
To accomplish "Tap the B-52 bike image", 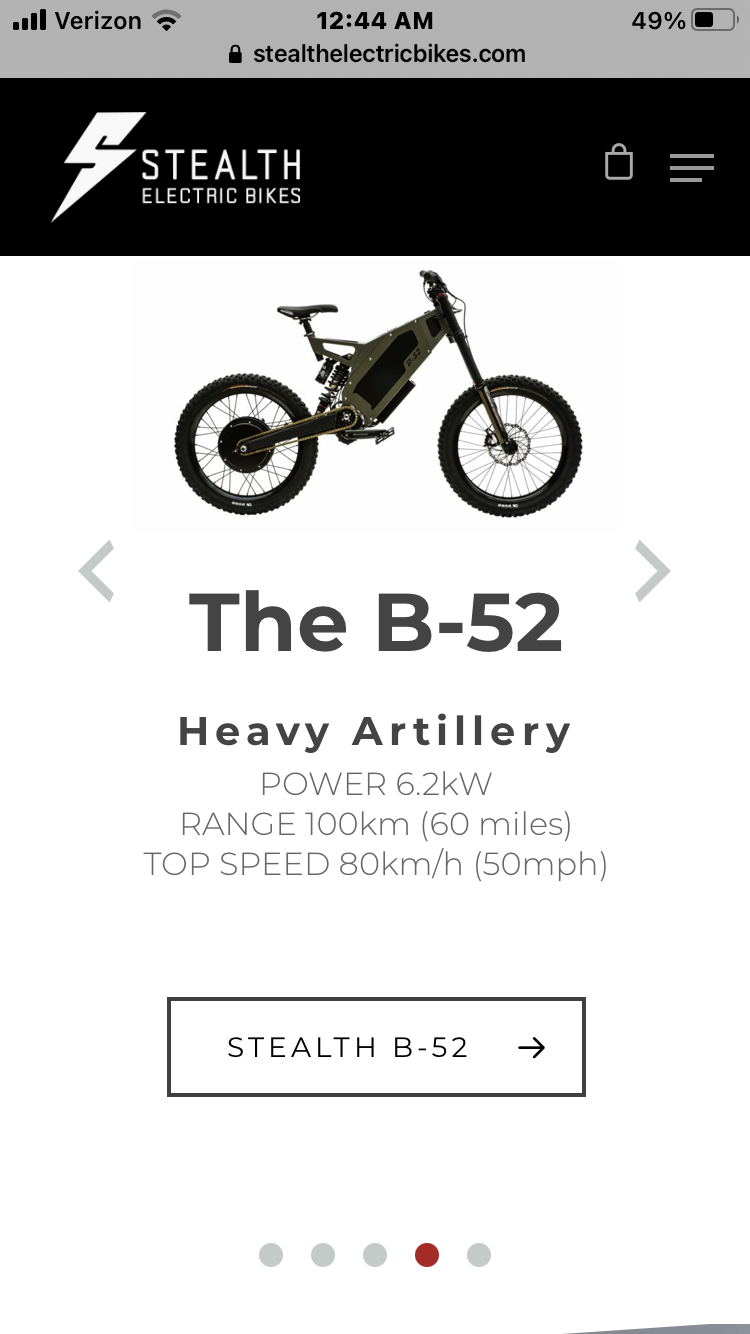I will pos(376,395).
